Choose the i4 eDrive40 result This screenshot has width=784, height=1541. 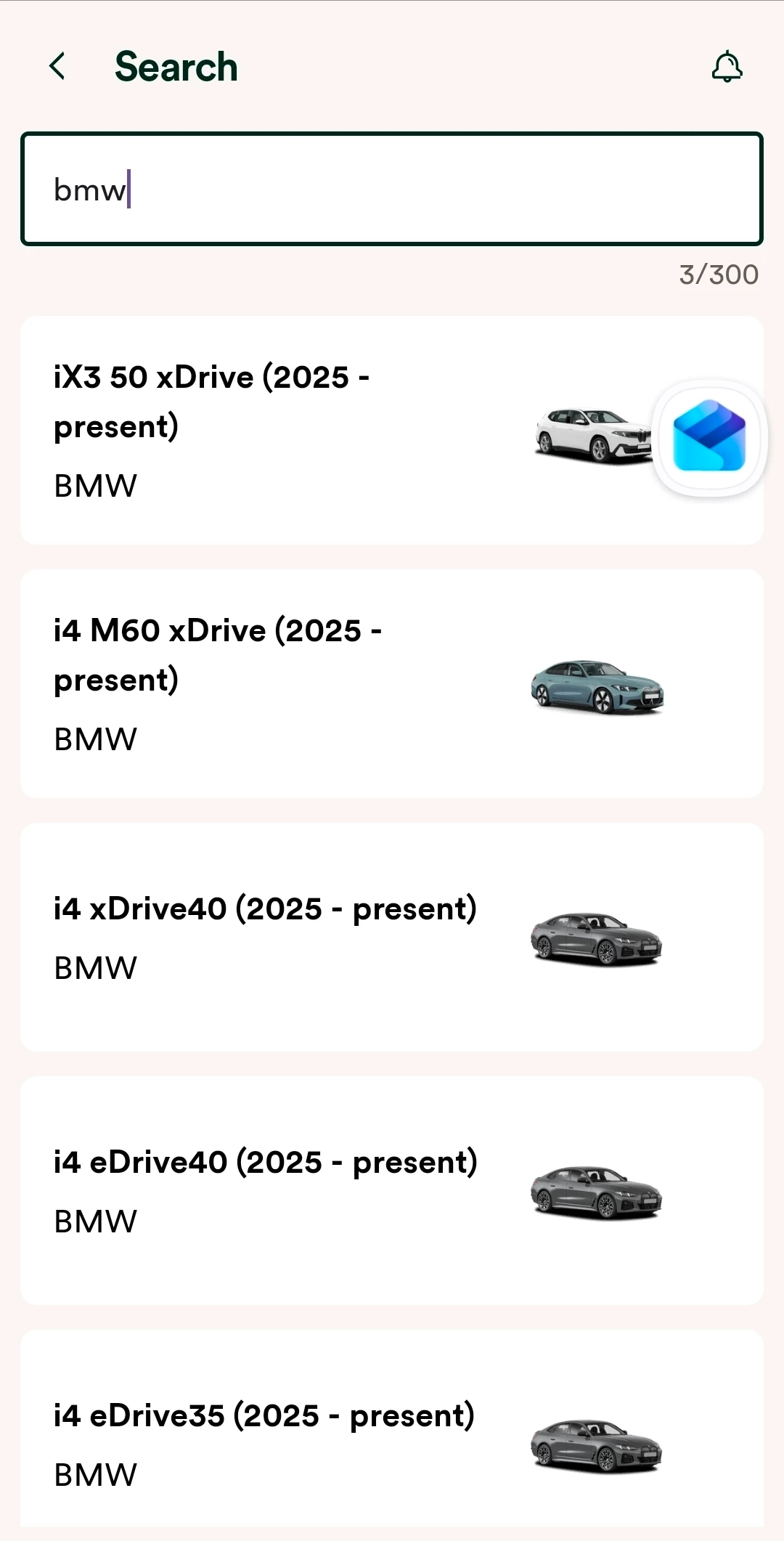tap(392, 1190)
